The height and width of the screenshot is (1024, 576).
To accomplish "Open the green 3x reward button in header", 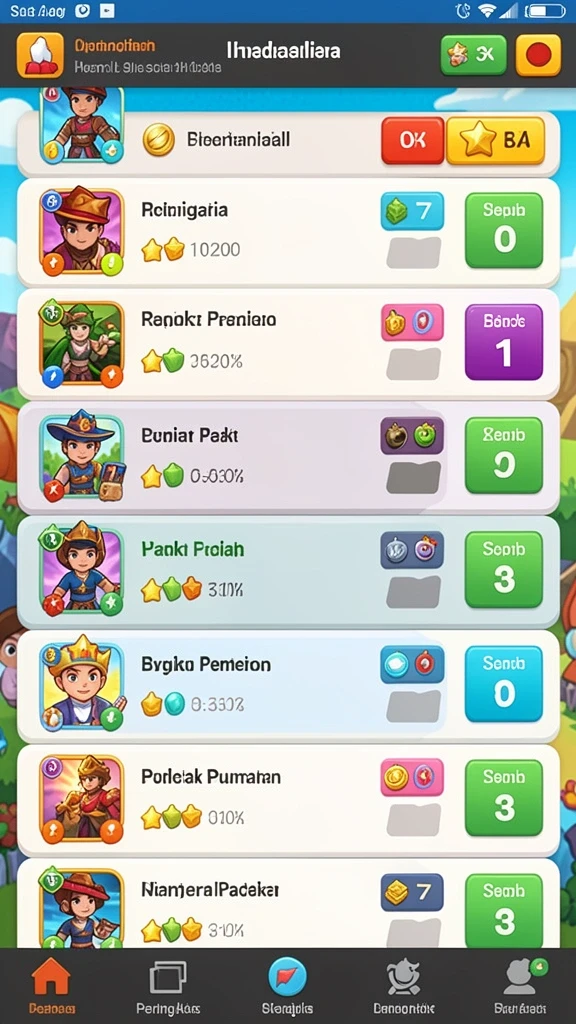I will [x=474, y=55].
